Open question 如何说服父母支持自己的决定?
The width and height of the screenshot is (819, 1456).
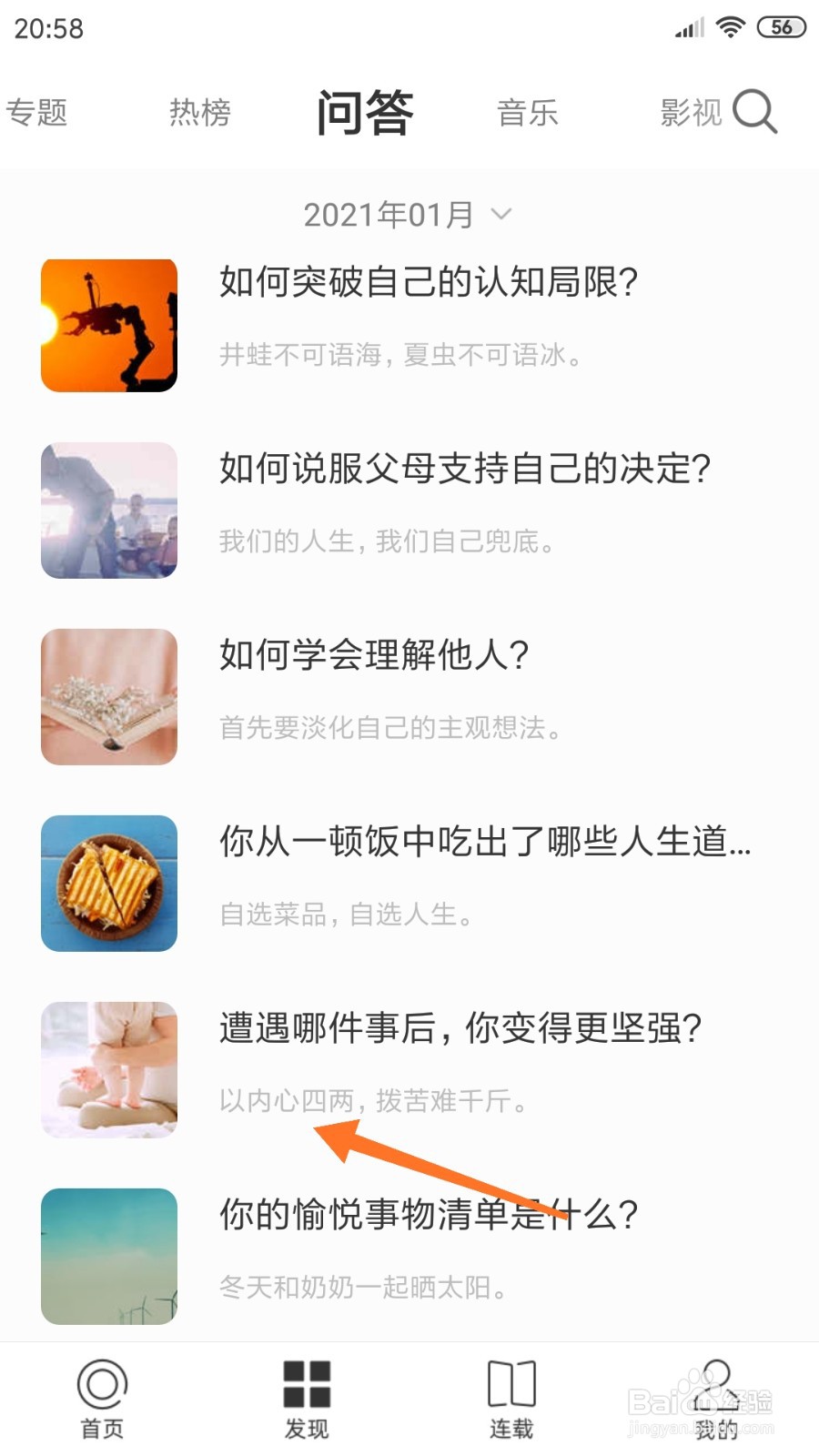point(464,469)
